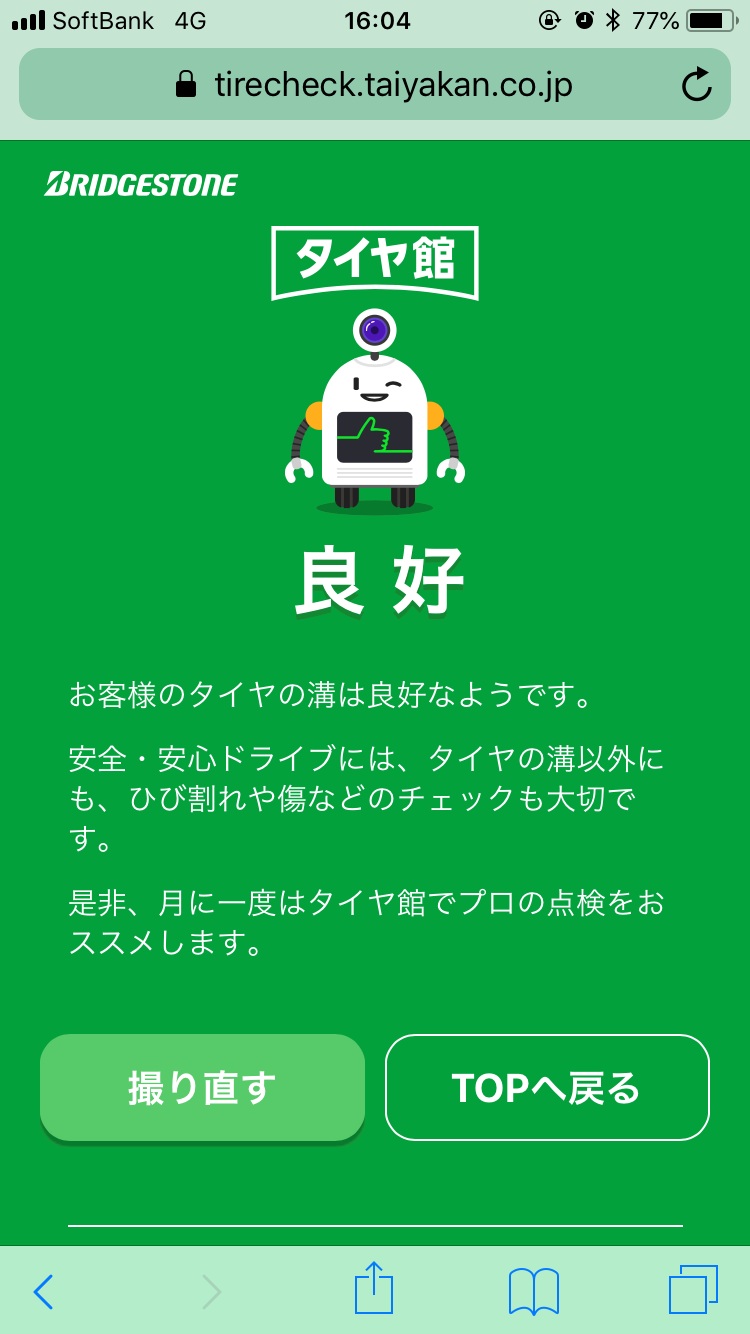Tap the 撮り直す retake button
This screenshot has height=1334, width=750.
[202, 1087]
